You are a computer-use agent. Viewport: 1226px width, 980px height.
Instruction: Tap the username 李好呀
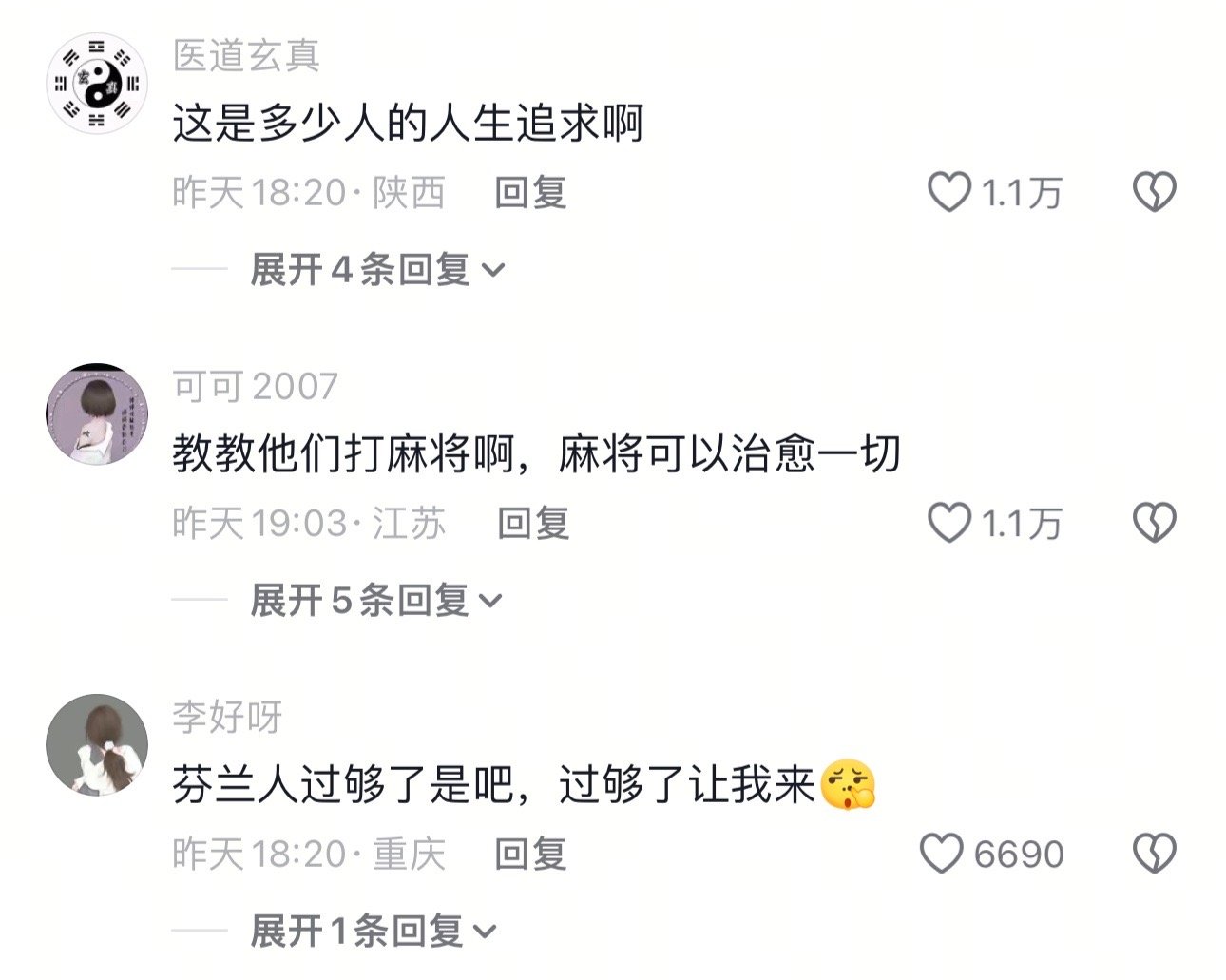point(227,718)
